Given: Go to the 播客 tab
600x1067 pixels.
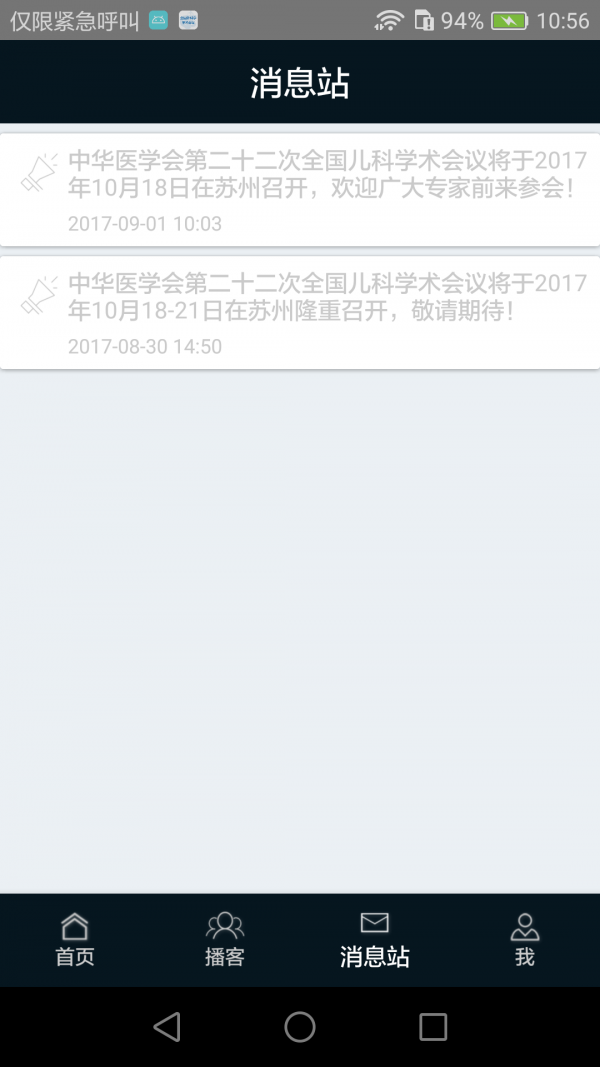Looking at the screenshot, I should click(225, 940).
